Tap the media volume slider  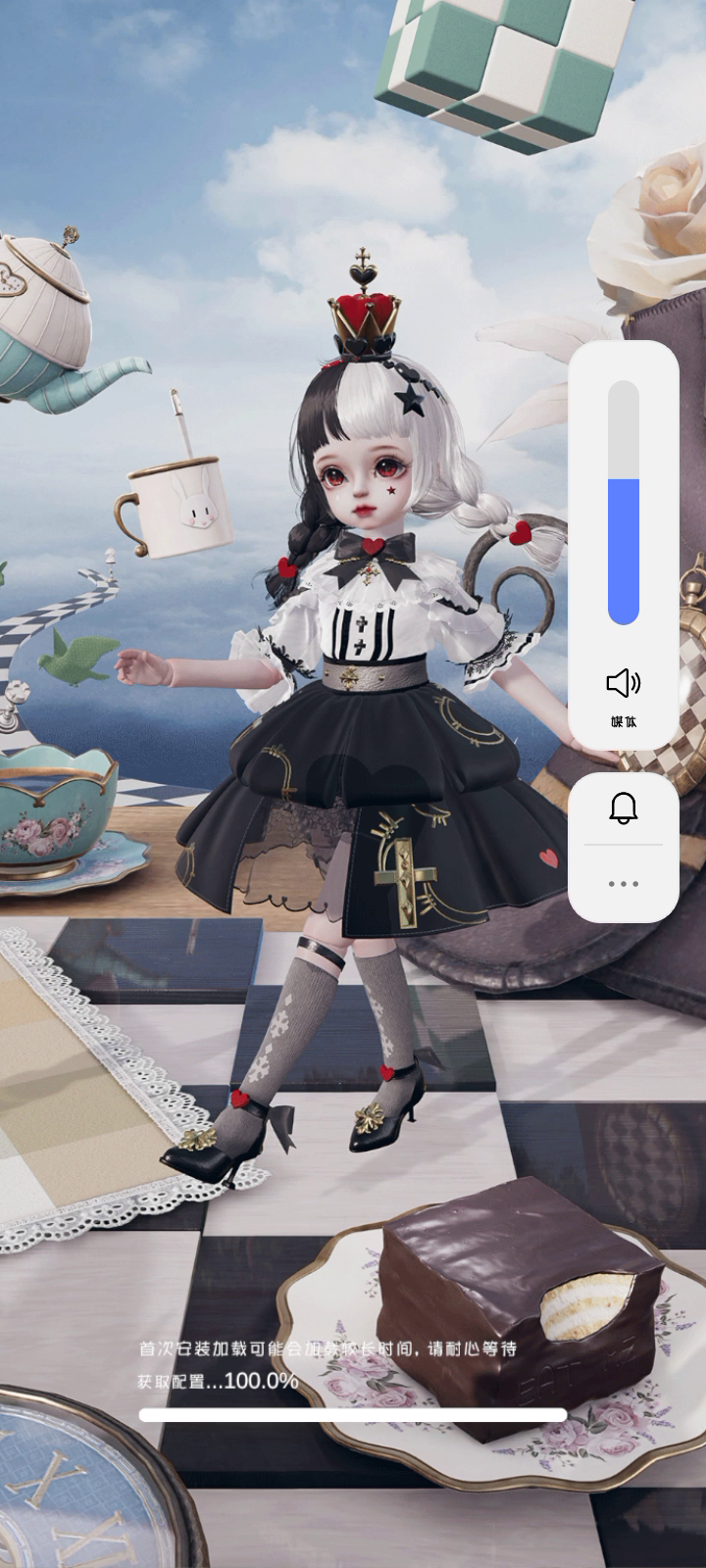click(624, 503)
